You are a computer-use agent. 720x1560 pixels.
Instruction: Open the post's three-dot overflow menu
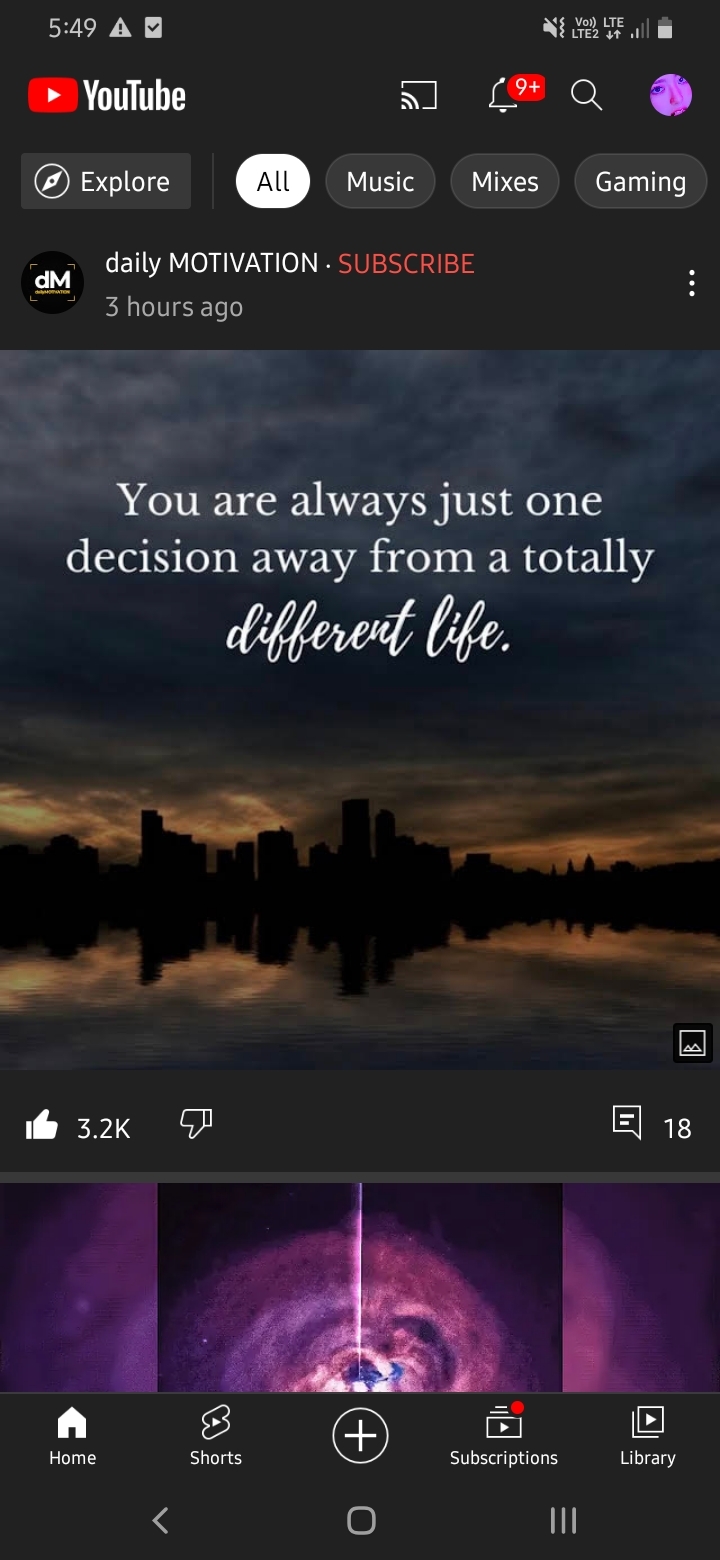point(691,284)
